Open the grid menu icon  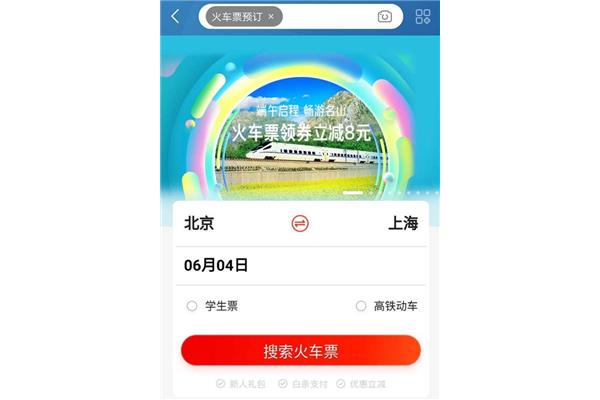click(423, 16)
